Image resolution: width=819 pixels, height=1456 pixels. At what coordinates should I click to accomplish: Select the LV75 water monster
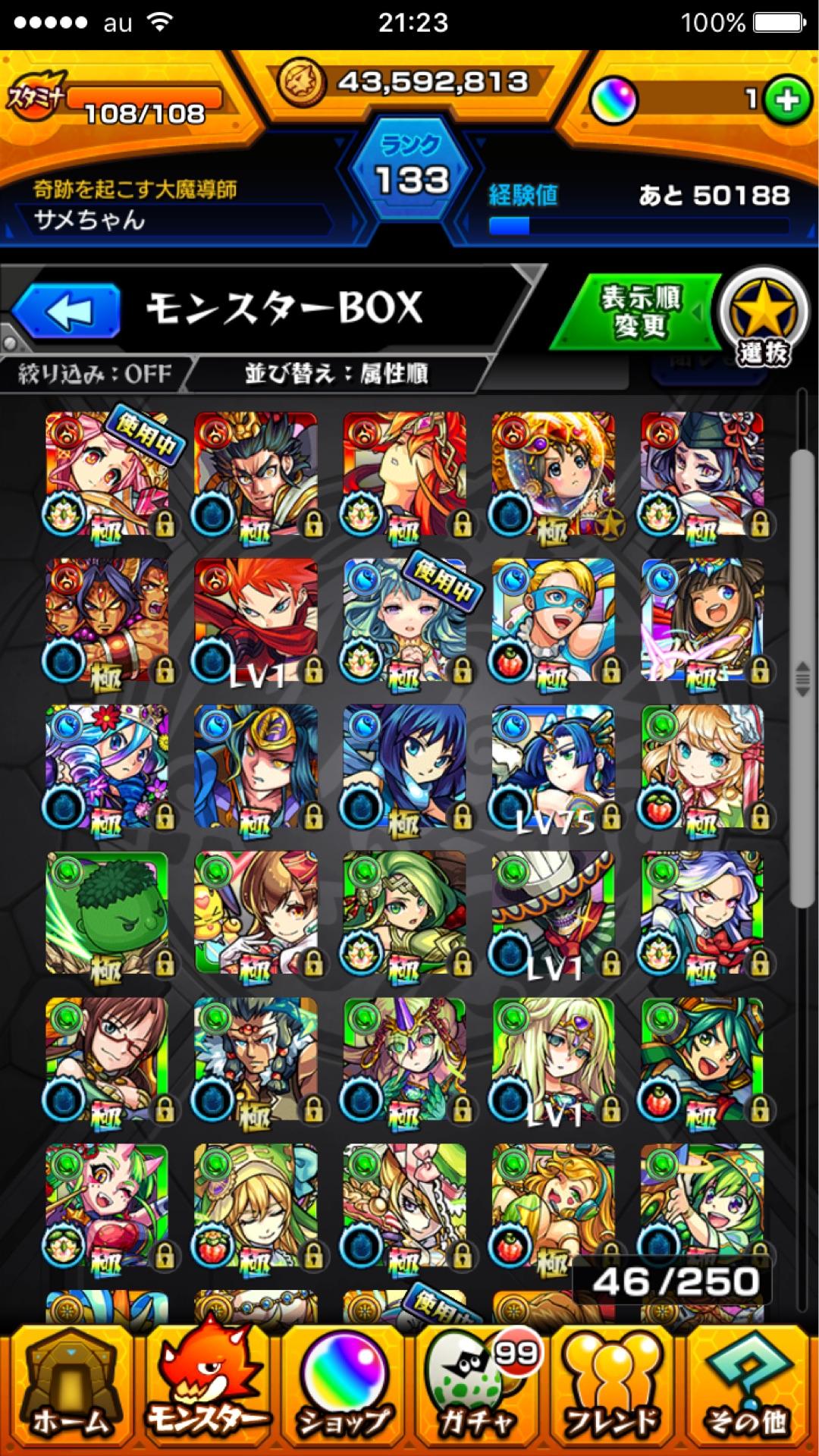point(554,767)
